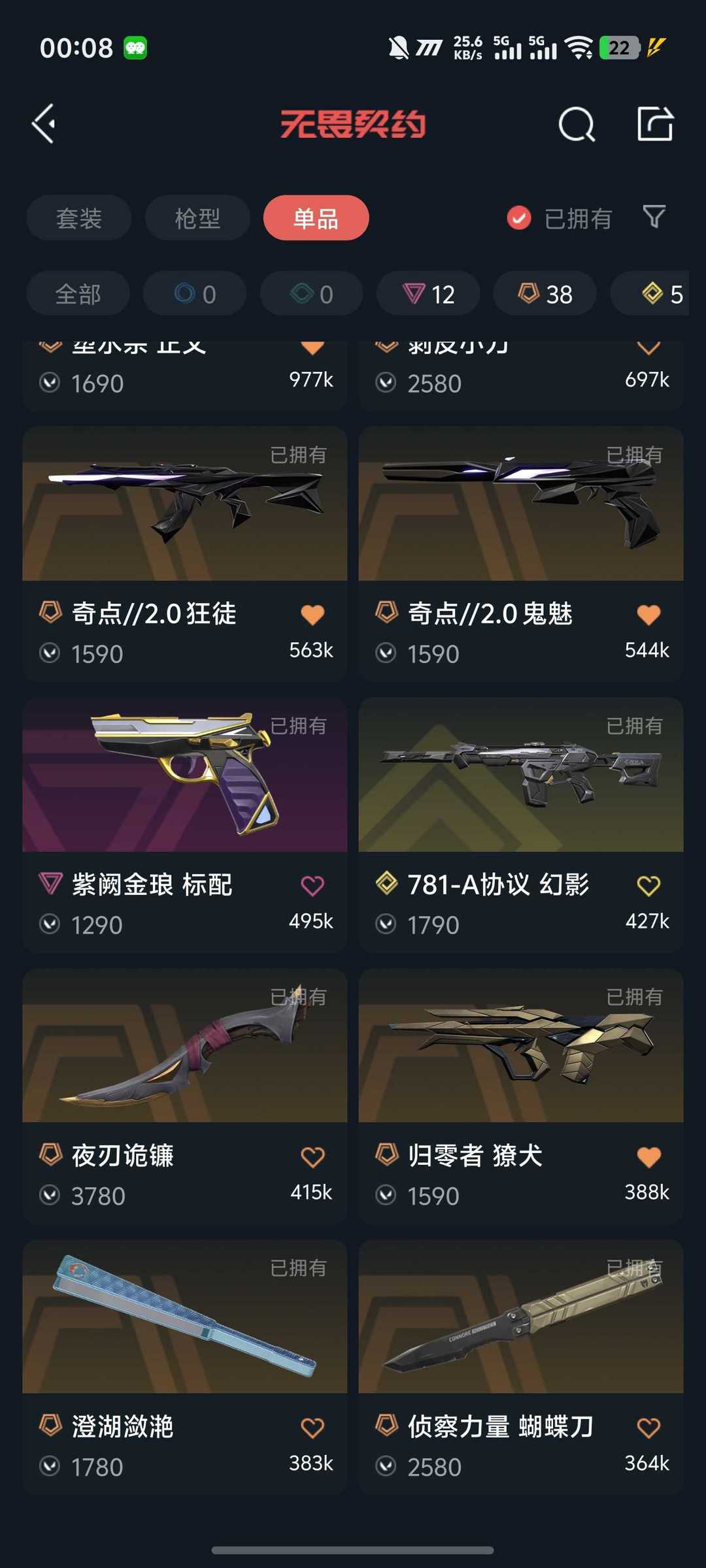The width and height of the screenshot is (706, 1568).
Task: Like the 紫阙金琅 标配 skin
Action: (312, 886)
